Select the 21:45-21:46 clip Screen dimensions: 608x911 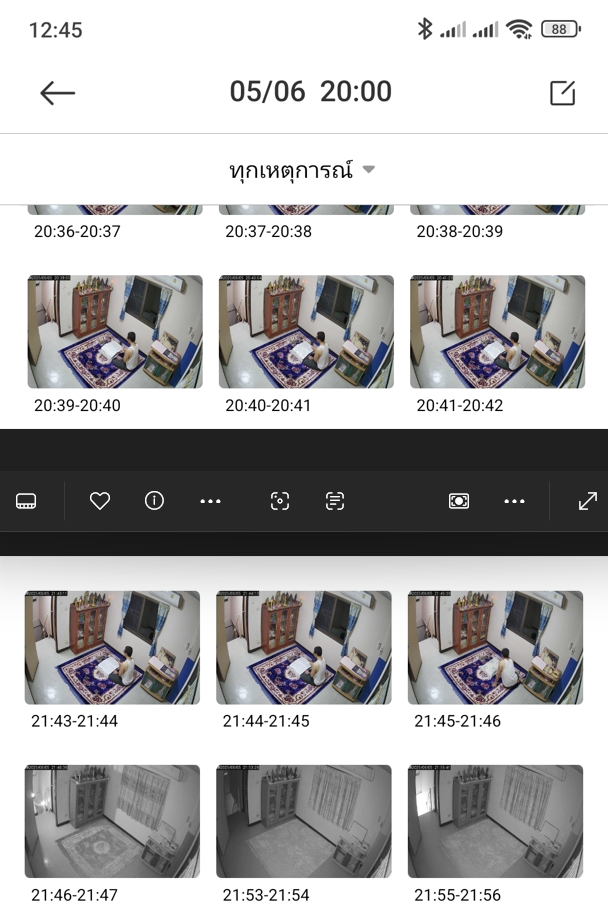pos(495,647)
